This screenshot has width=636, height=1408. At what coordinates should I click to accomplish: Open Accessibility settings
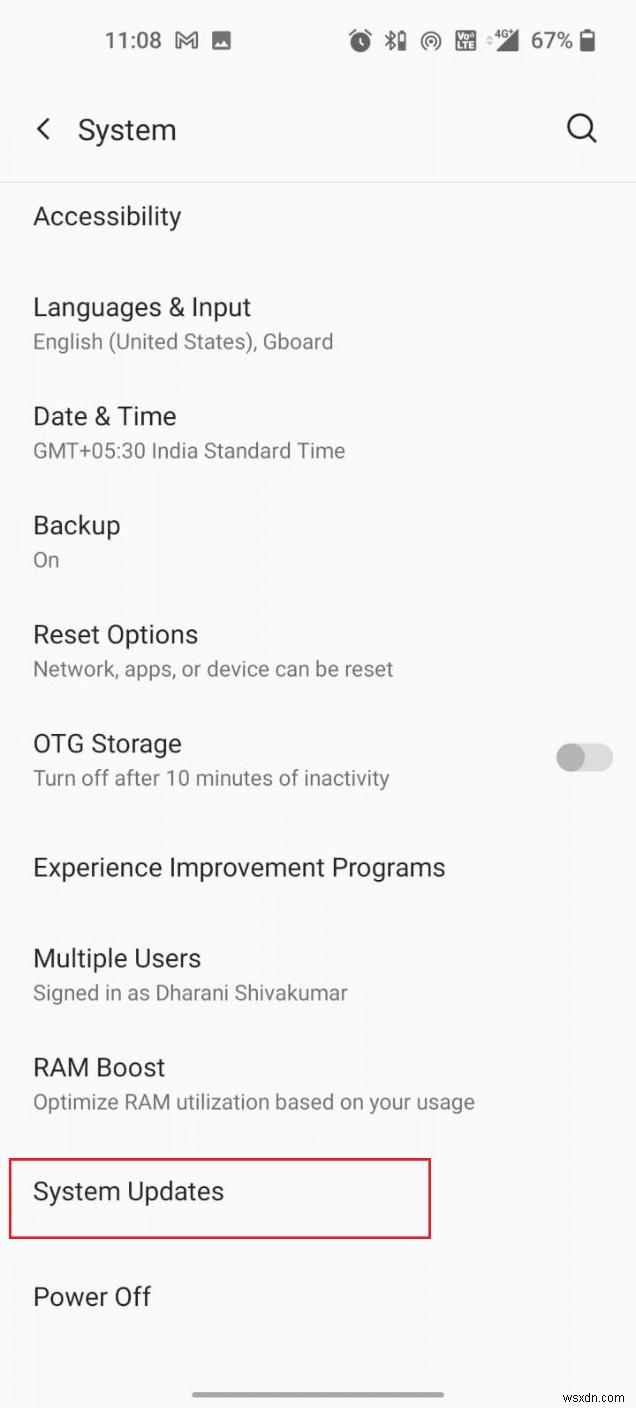(x=107, y=217)
